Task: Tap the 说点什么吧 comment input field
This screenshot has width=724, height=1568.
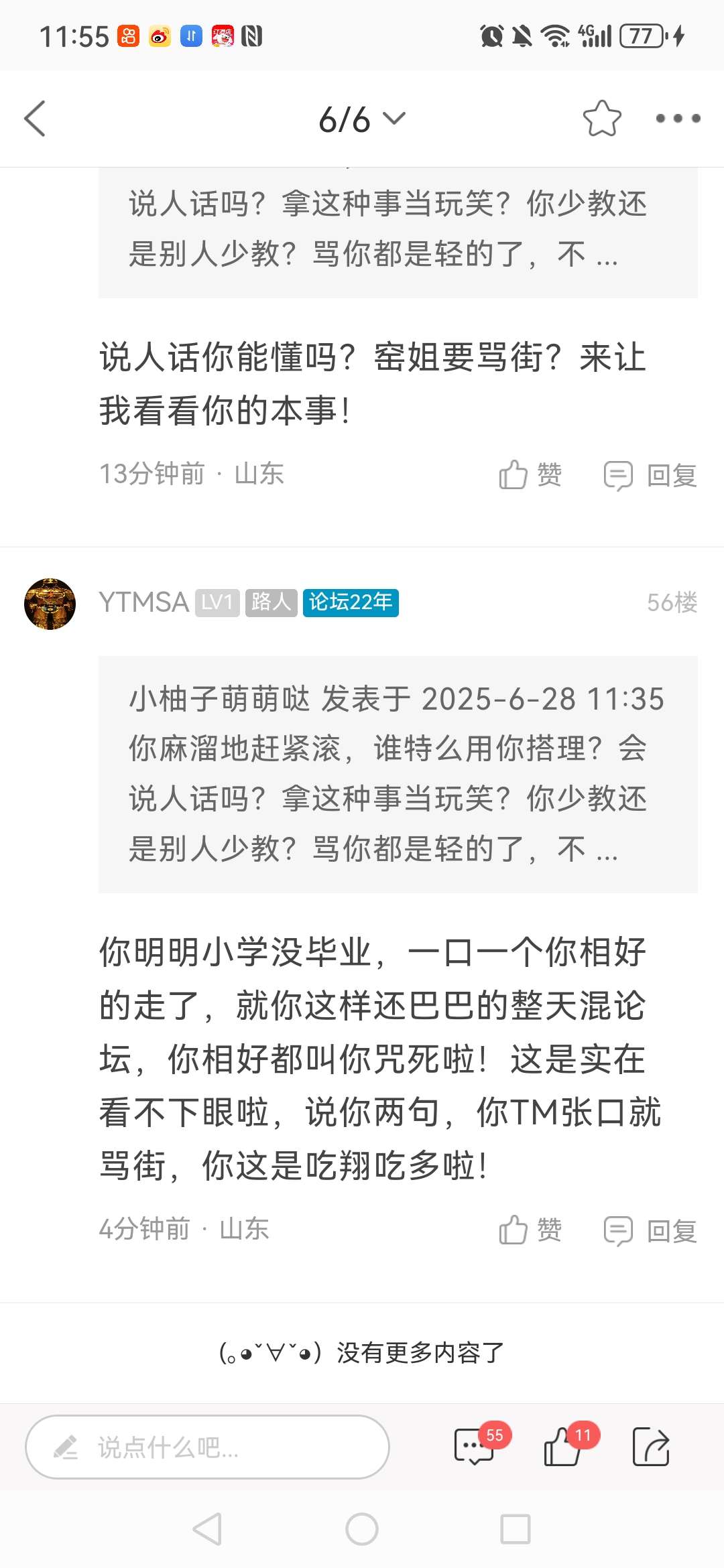Action: pos(207,1447)
